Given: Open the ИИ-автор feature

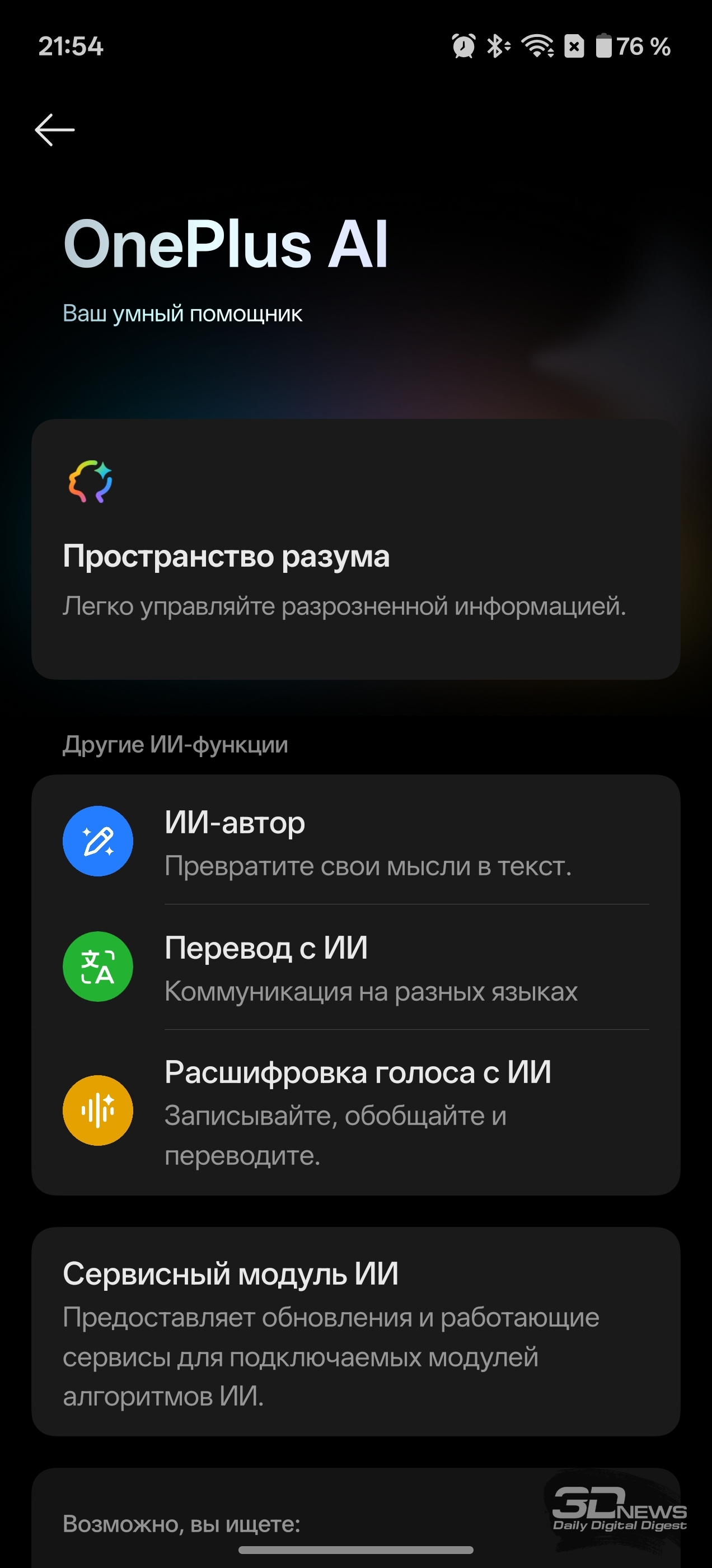Looking at the screenshot, I should [355, 841].
